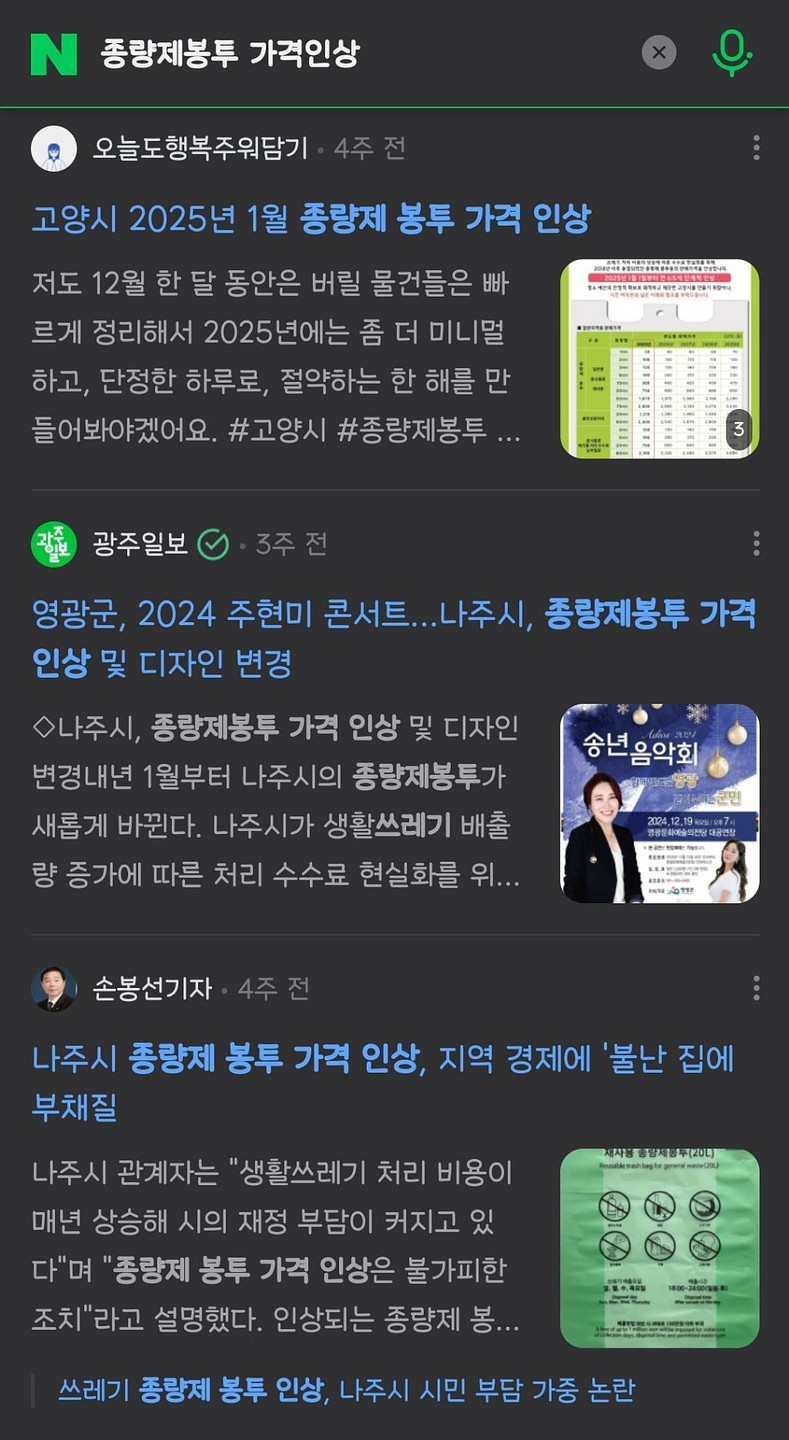
Task: Open overflow menu for 손봉선기자 post
Action: [756, 988]
